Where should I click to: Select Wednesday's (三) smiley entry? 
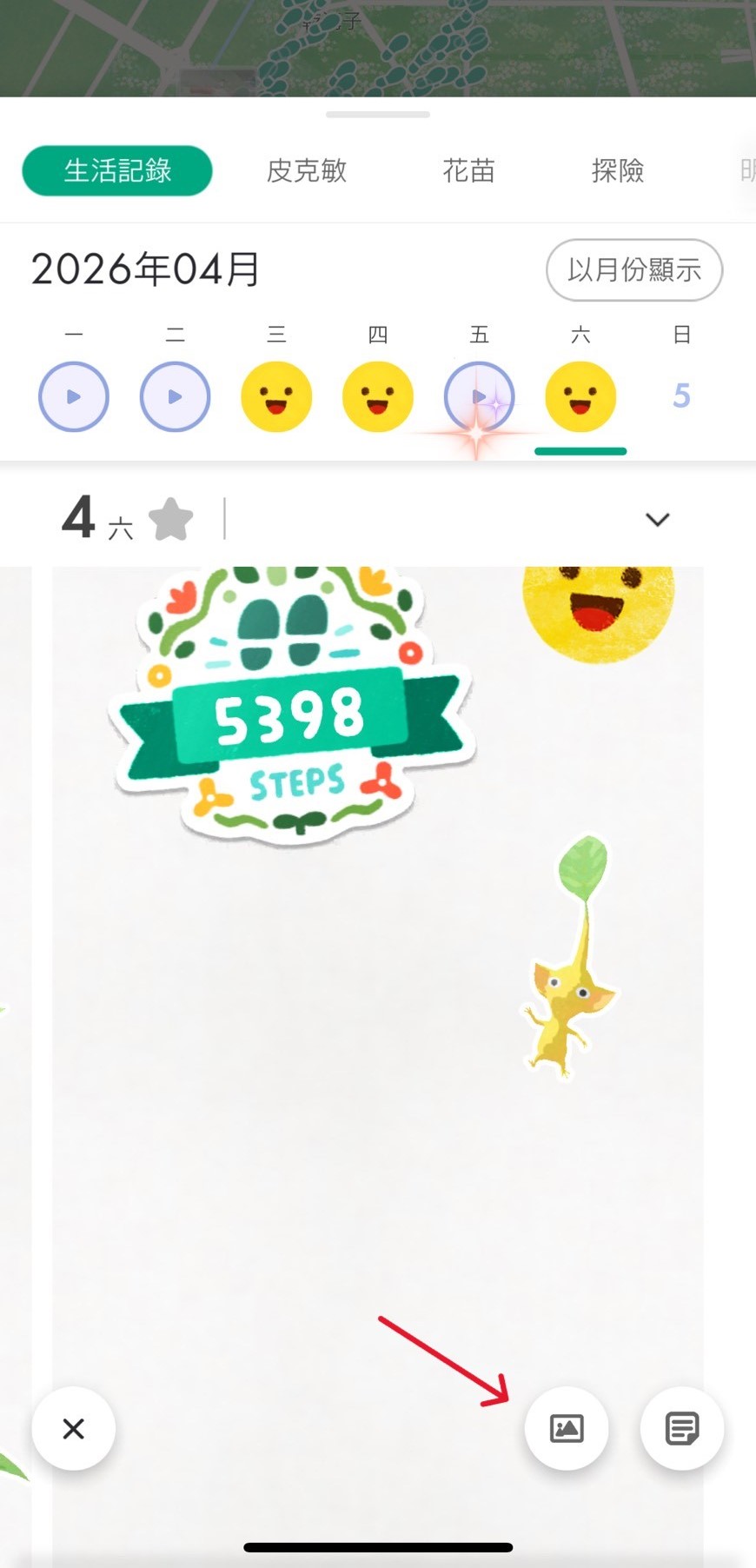pyautogui.click(x=276, y=396)
